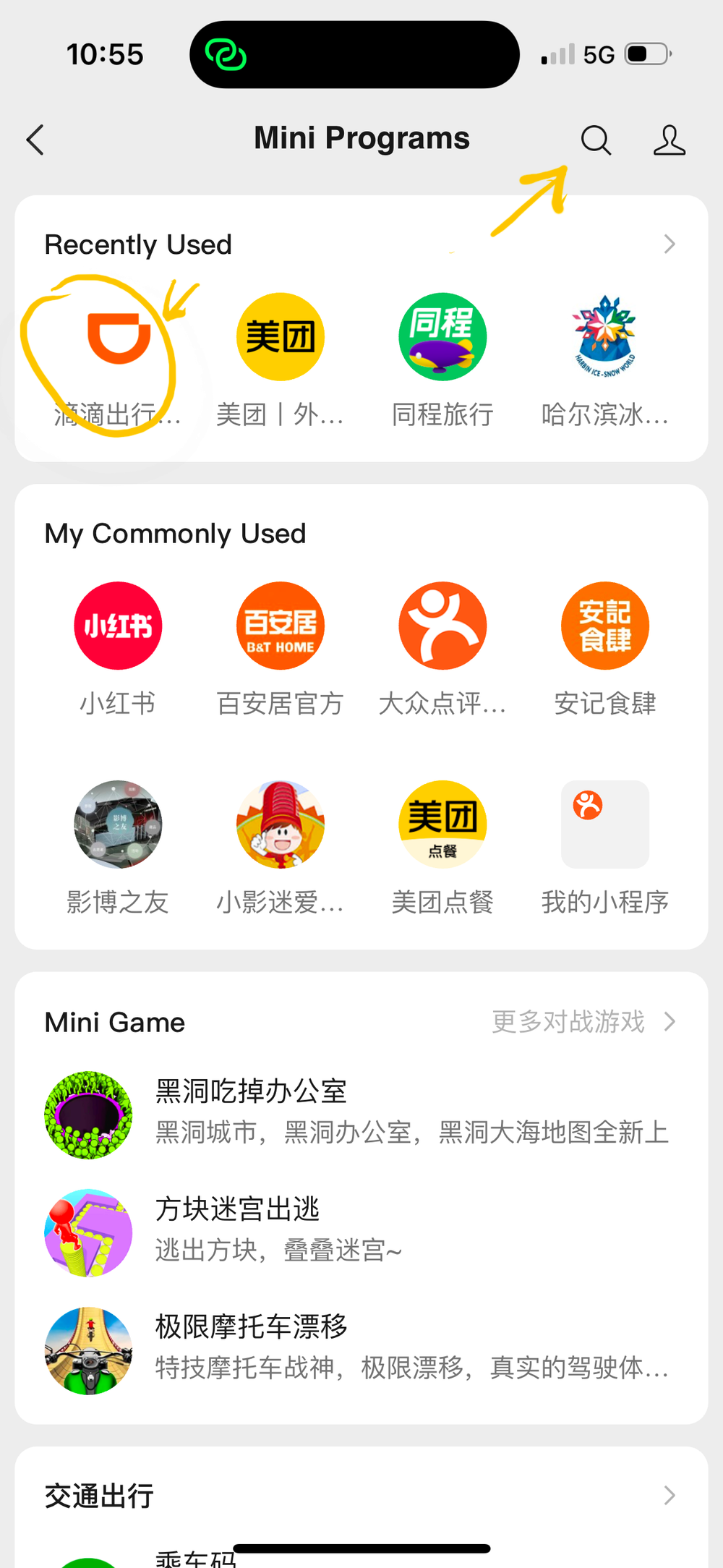Open 更多对战游戏 for more games

(x=582, y=1022)
